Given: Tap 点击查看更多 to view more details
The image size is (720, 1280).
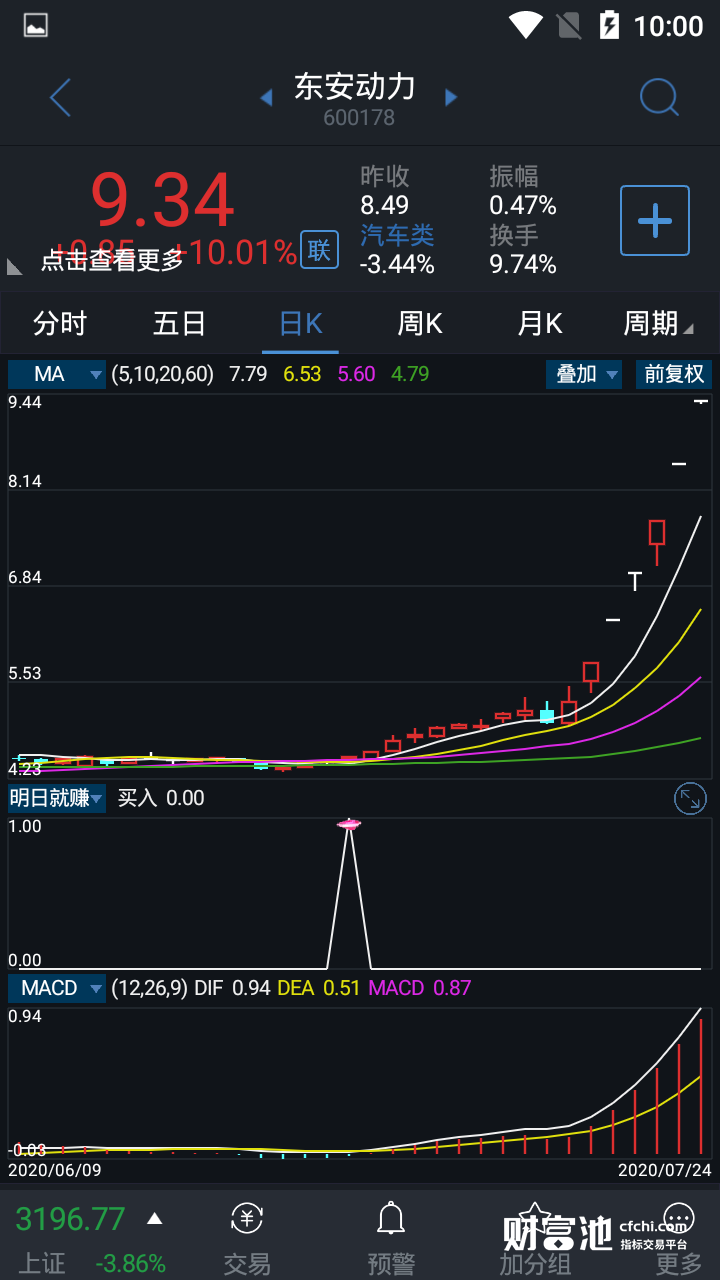Looking at the screenshot, I should coord(112,261).
